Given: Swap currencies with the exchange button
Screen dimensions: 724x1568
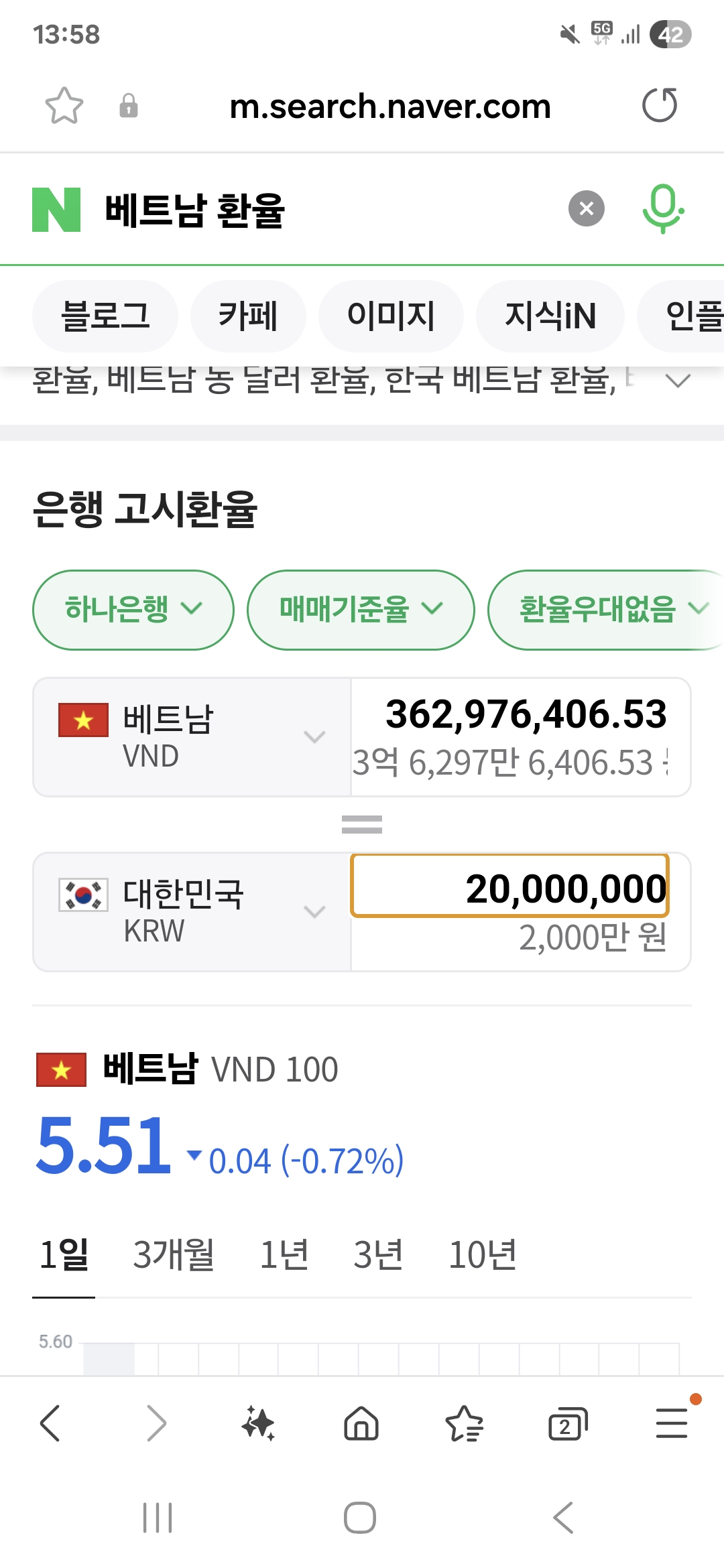Looking at the screenshot, I should coord(361,824).
